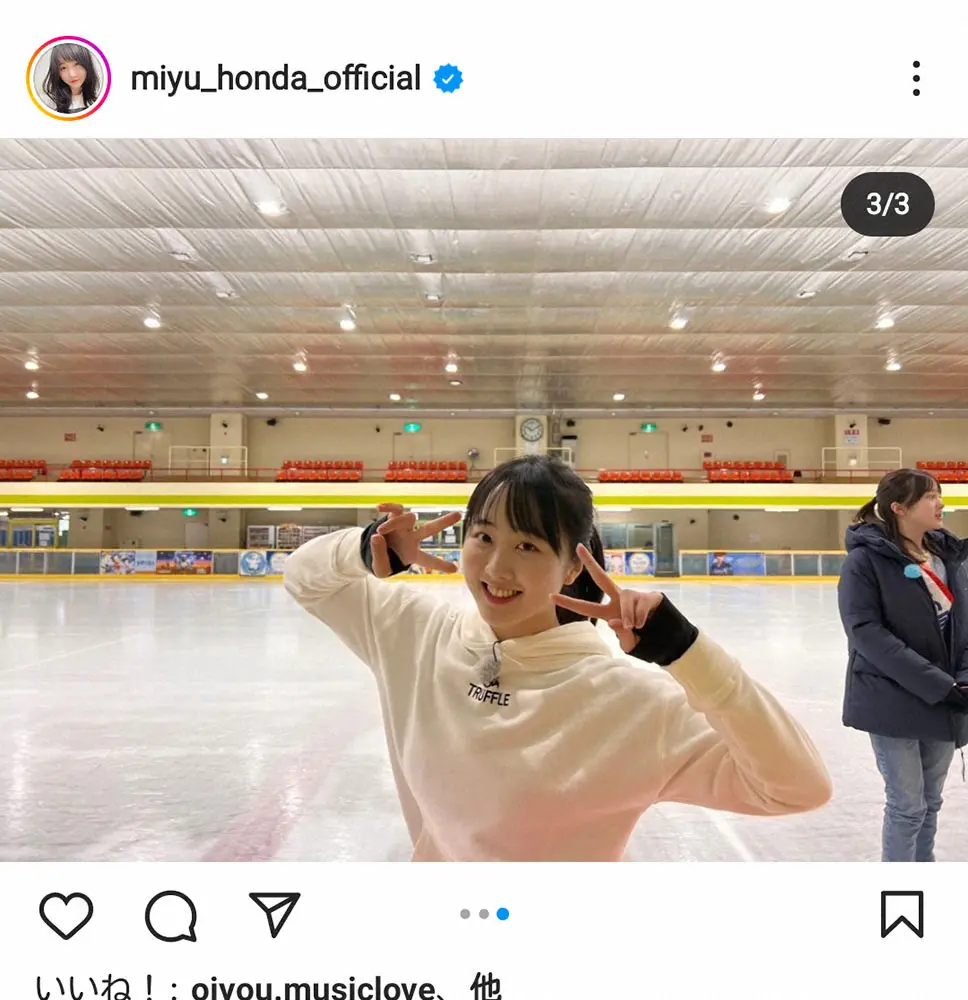Viewport: 968px width, 1000px height.
Task: Open the post's three-dot overflow menu
Action: pyautogui.click(x=915, y=79)
